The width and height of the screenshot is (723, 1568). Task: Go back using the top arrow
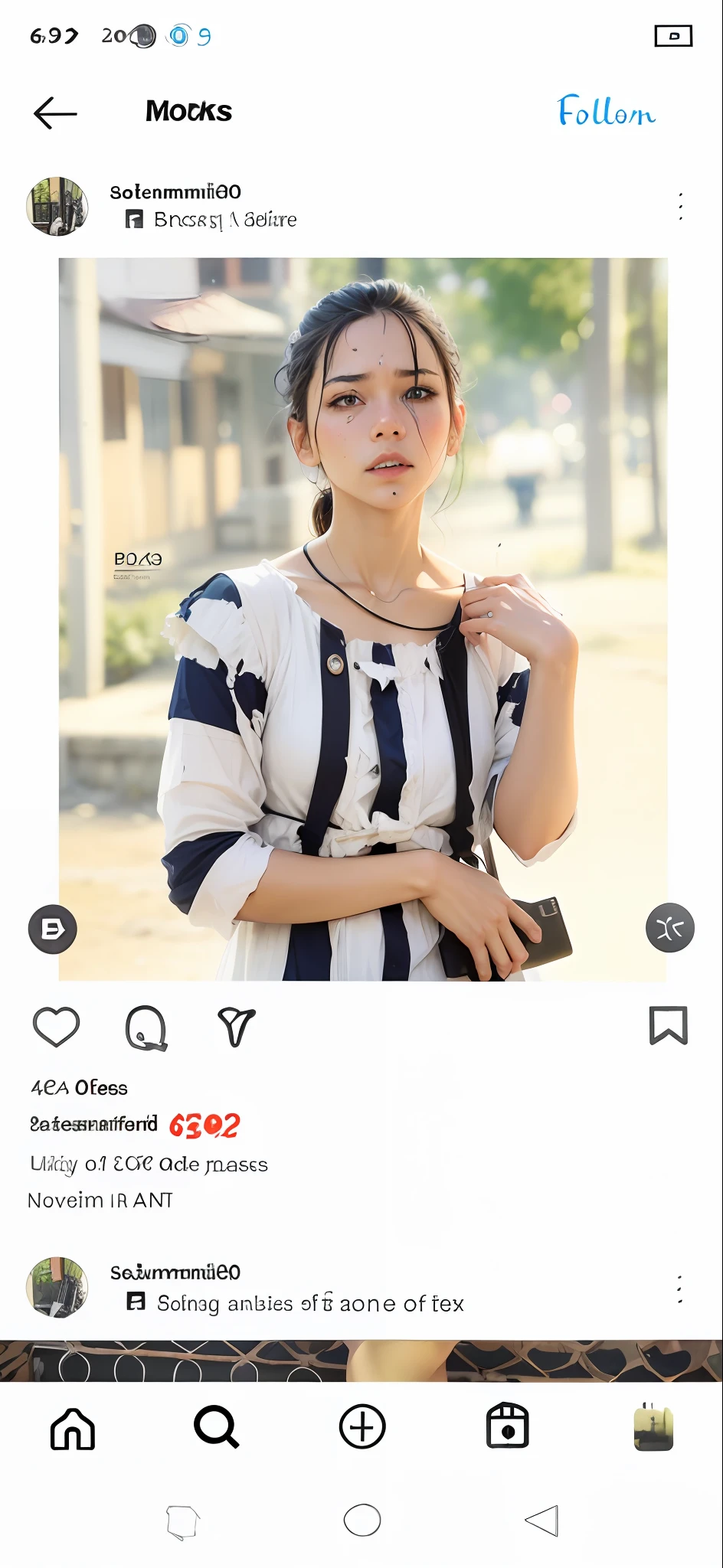55,113
